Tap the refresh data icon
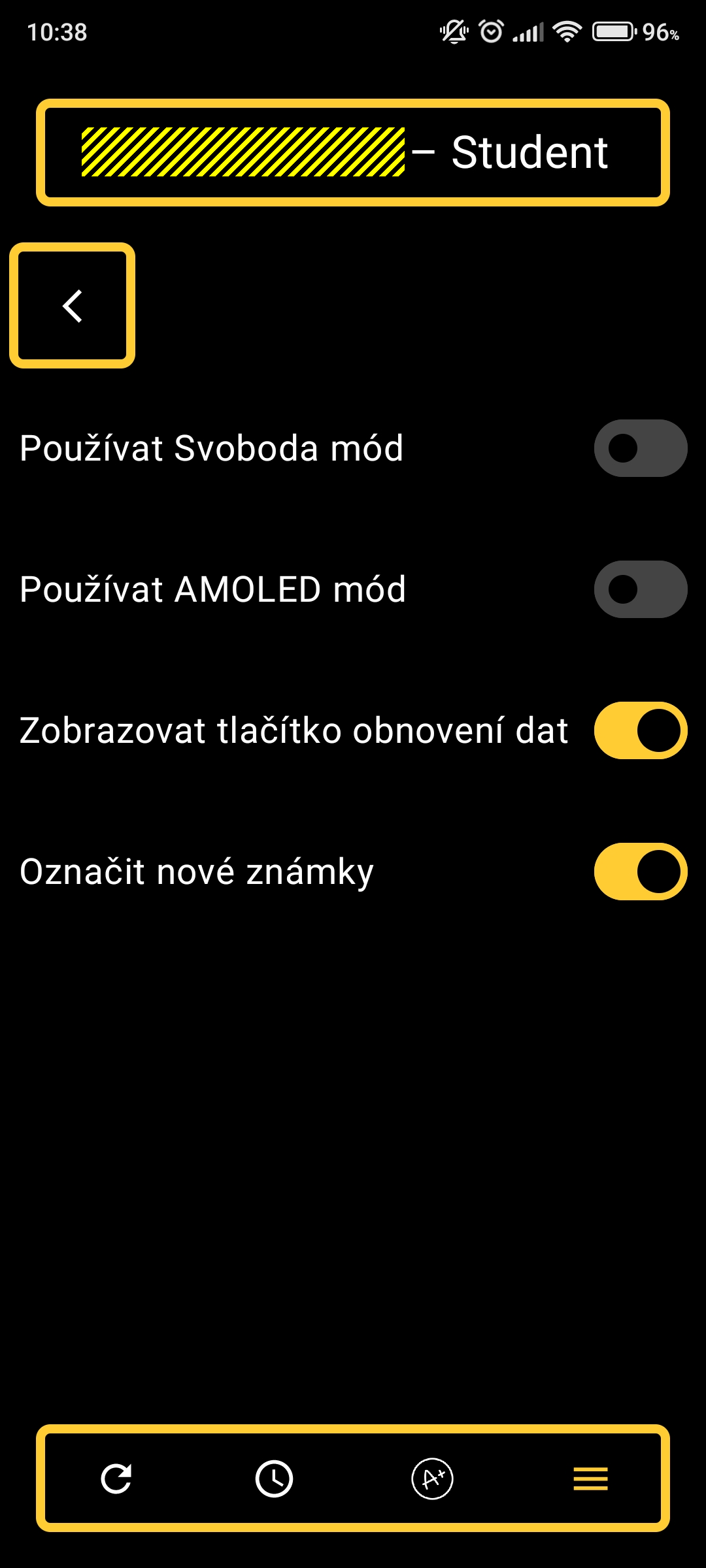The width and height of the screenshot is (706, 1568). 116,1478
